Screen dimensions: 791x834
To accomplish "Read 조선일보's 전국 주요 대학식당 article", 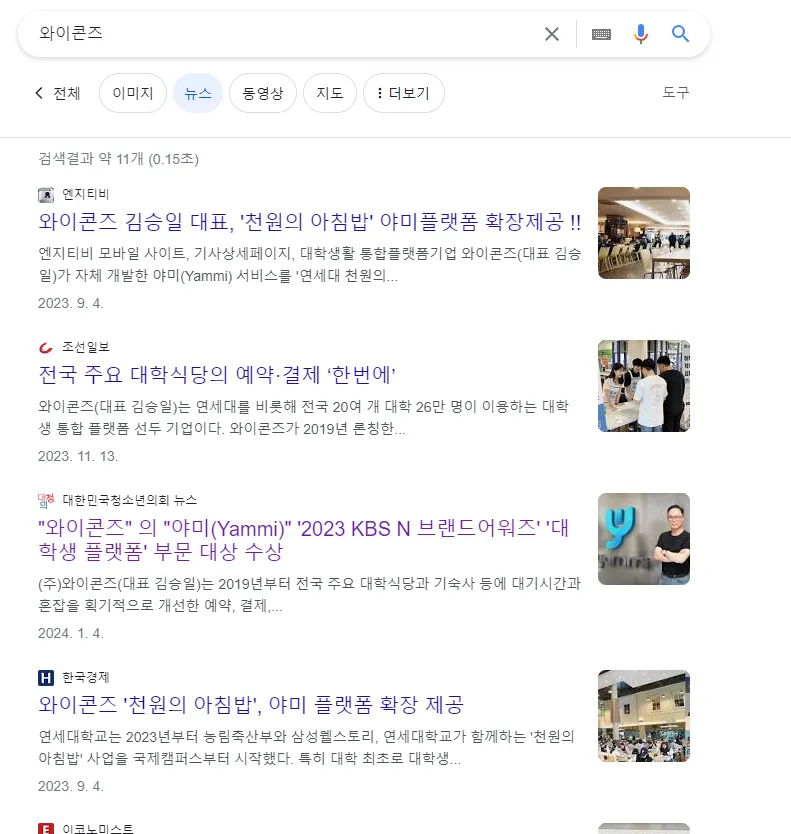I will pos(218,375).
